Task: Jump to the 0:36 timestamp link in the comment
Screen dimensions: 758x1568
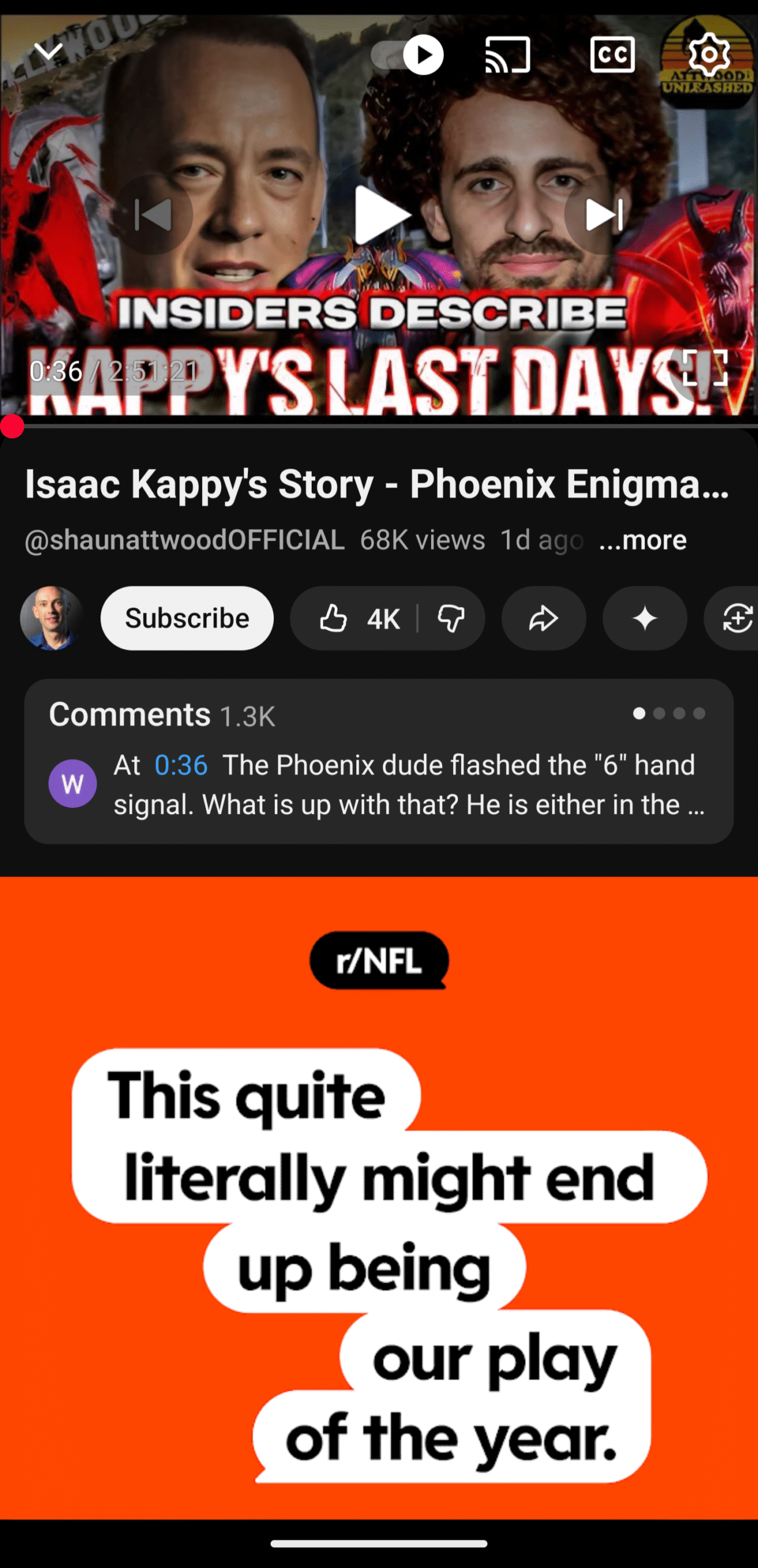Action: tap(181, 765)
